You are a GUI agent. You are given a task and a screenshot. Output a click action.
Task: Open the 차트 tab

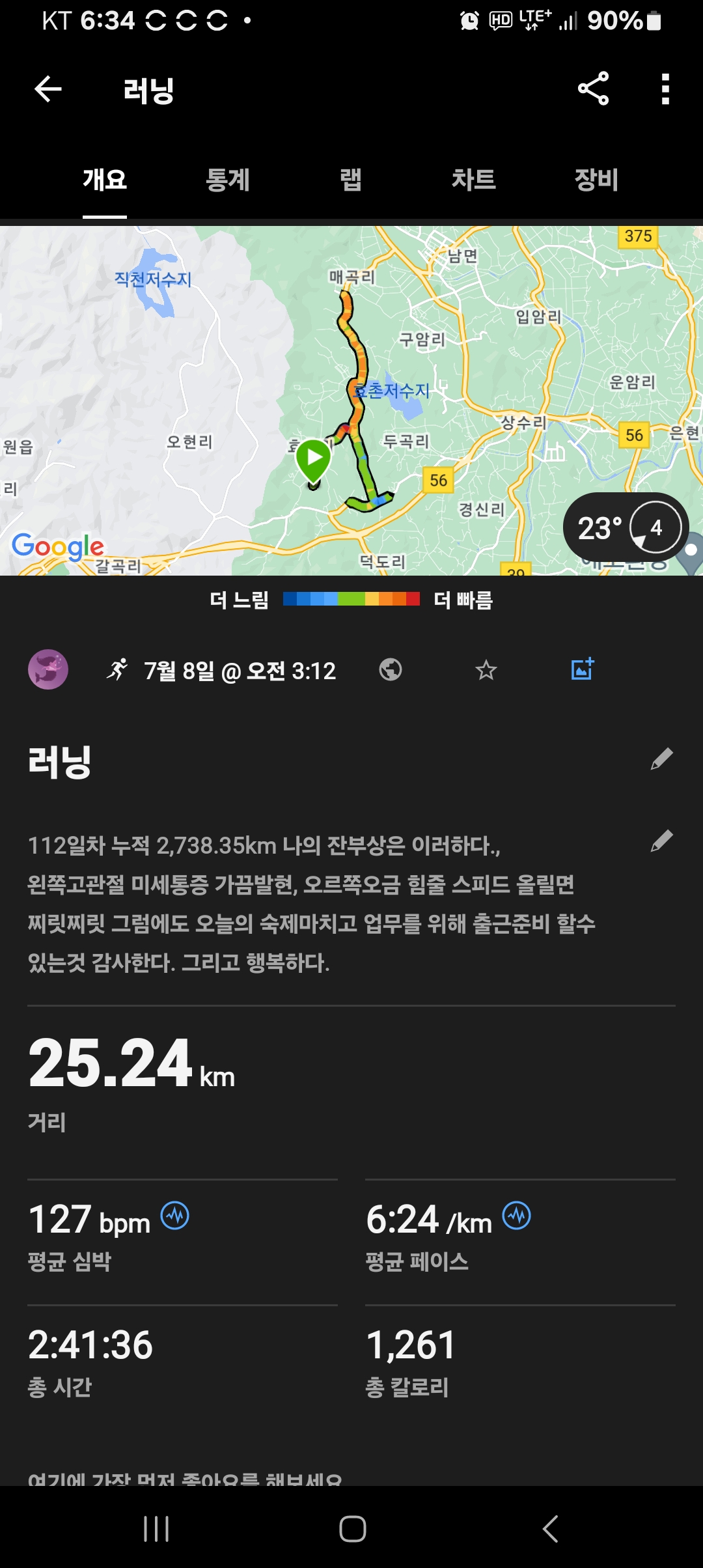[x=474, y=180]
